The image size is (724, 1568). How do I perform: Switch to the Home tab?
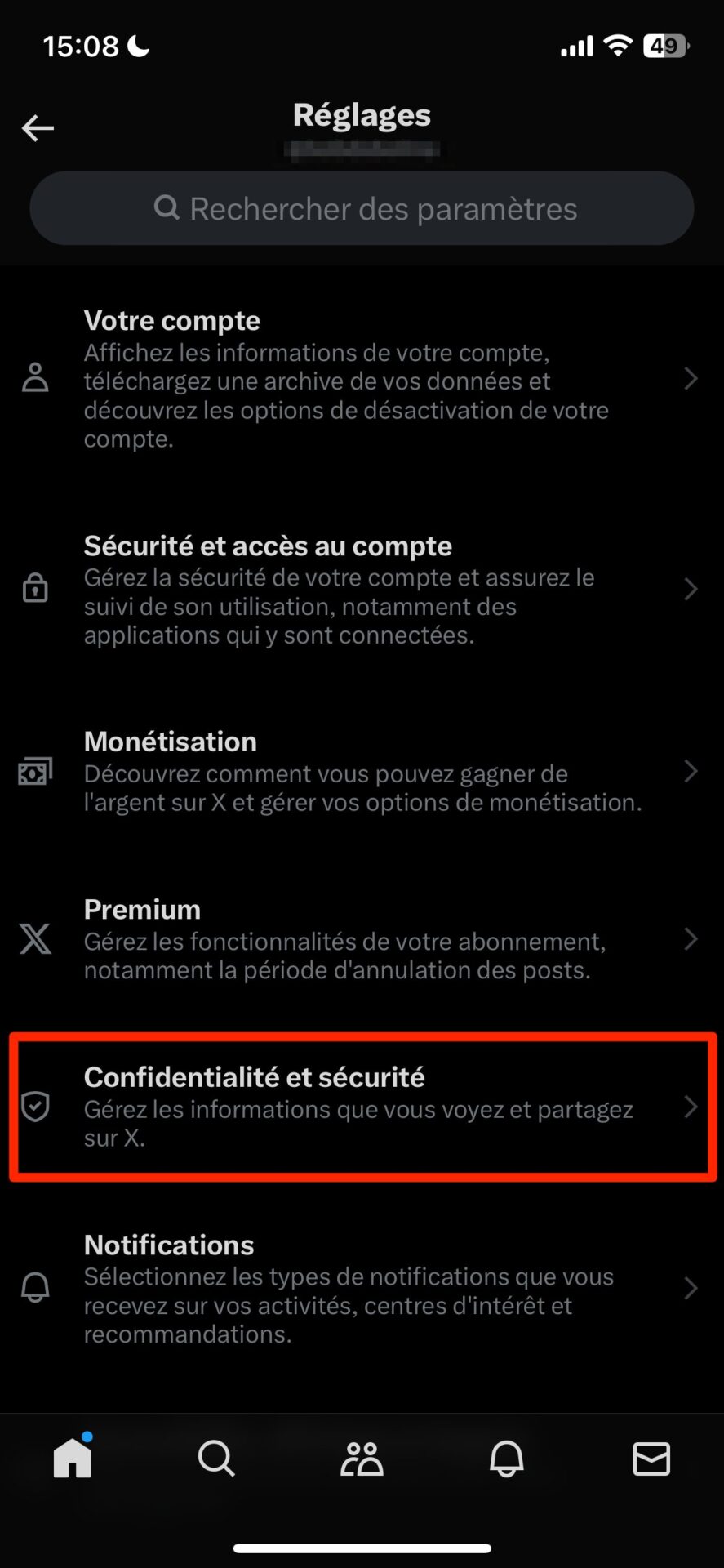click(x=73, y=1458)
